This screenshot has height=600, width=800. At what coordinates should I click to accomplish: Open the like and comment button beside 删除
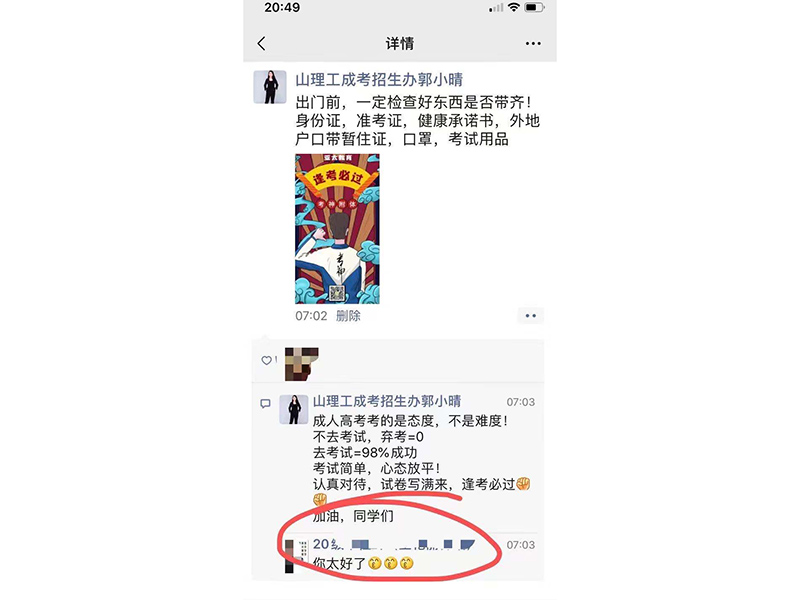pos(531,316)
